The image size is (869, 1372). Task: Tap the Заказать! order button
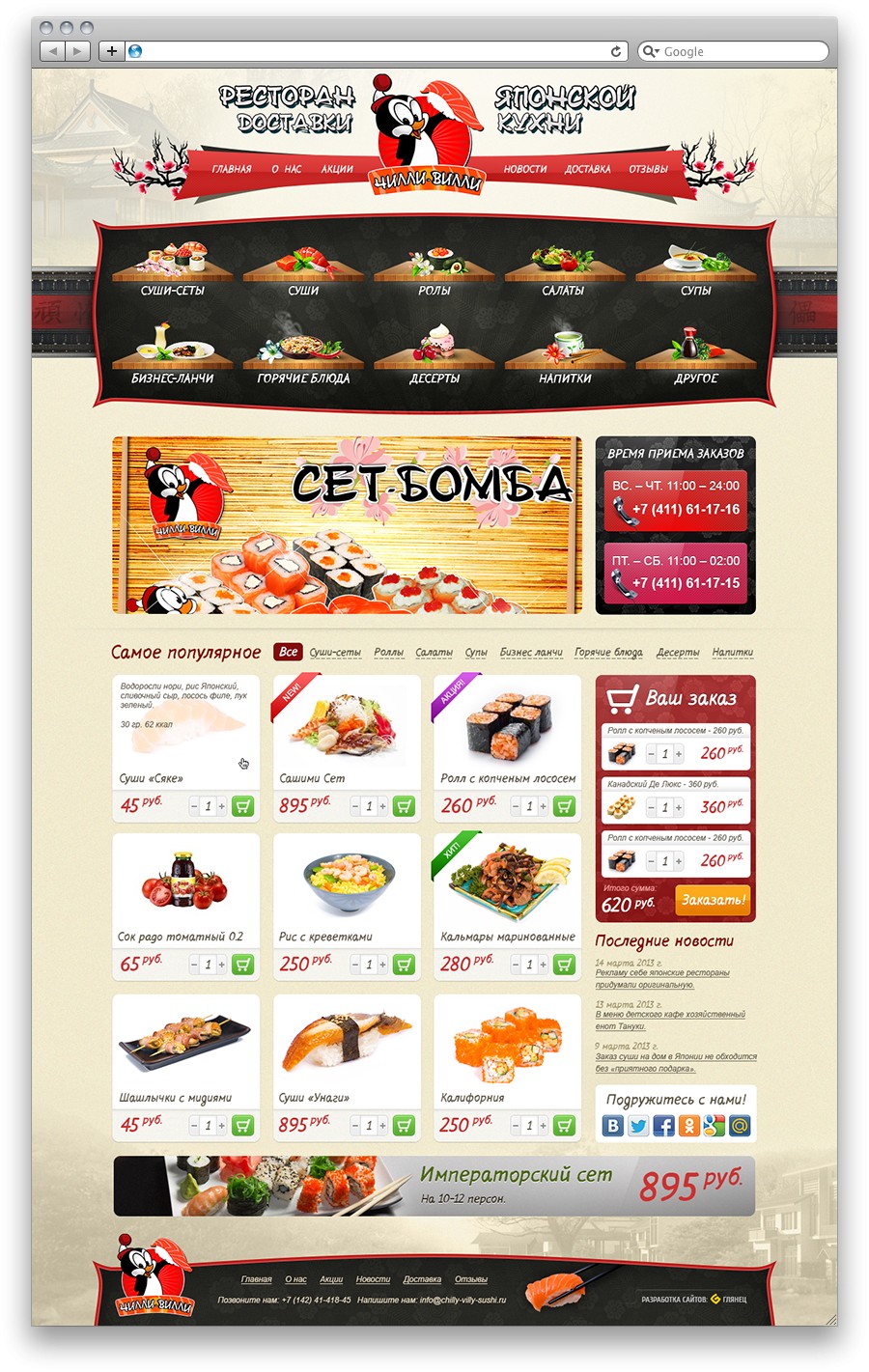[x=713, y=900]
